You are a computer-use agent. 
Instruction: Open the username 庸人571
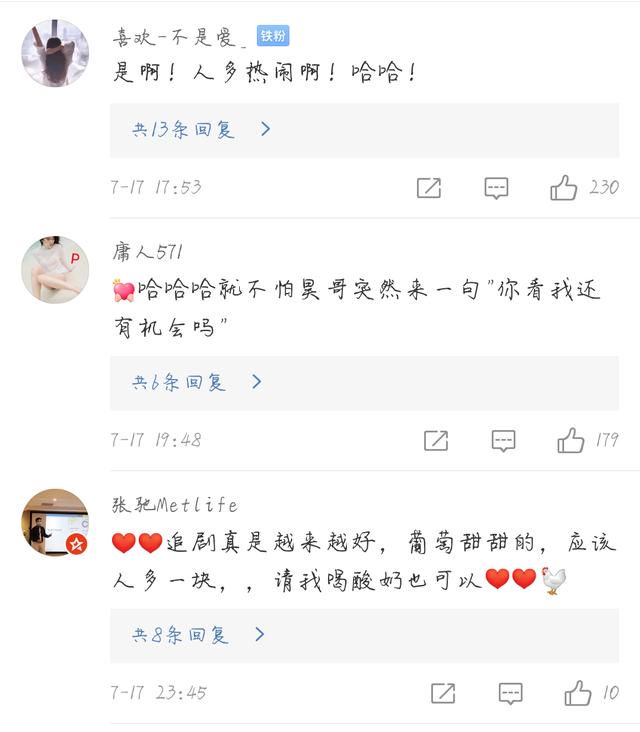pos(147,252)
